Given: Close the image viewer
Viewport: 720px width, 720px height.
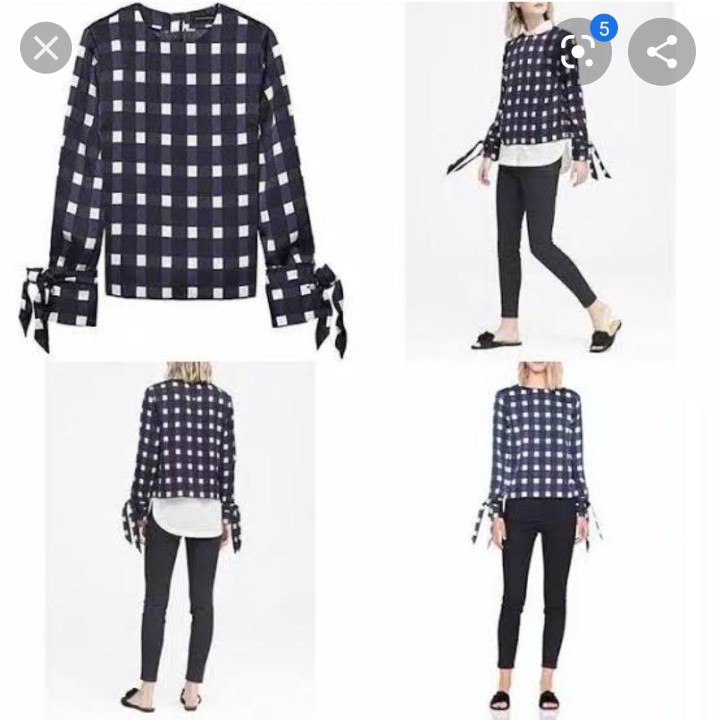Looking at the screenshot, I should tap(46, 48).
